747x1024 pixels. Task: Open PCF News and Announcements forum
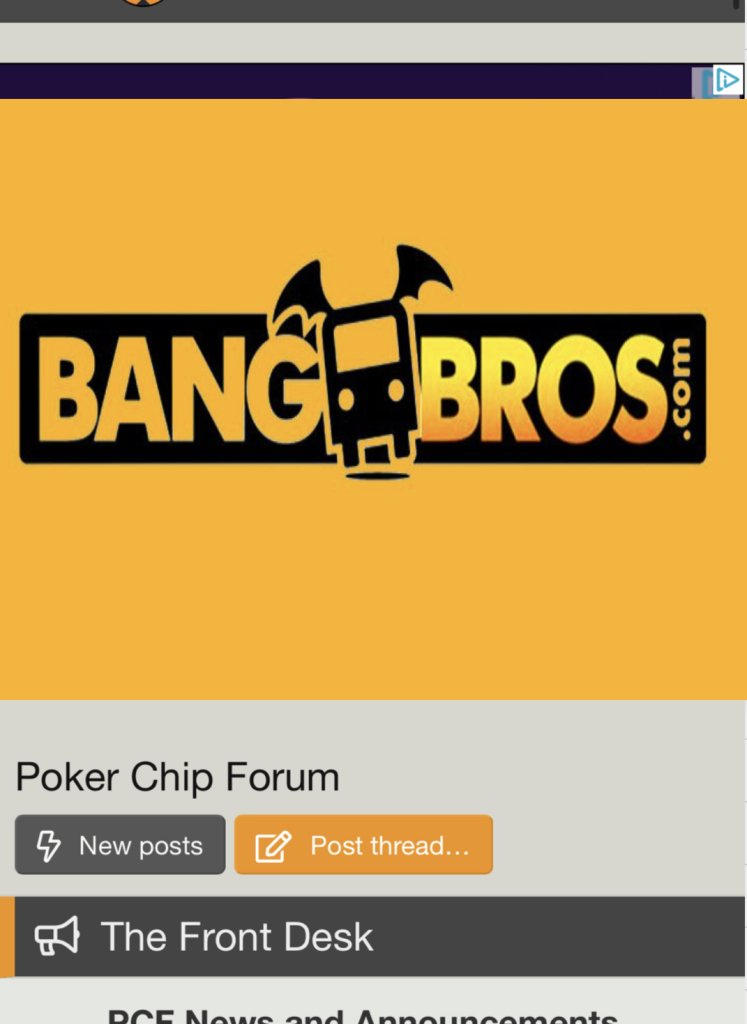point(362,1015)
